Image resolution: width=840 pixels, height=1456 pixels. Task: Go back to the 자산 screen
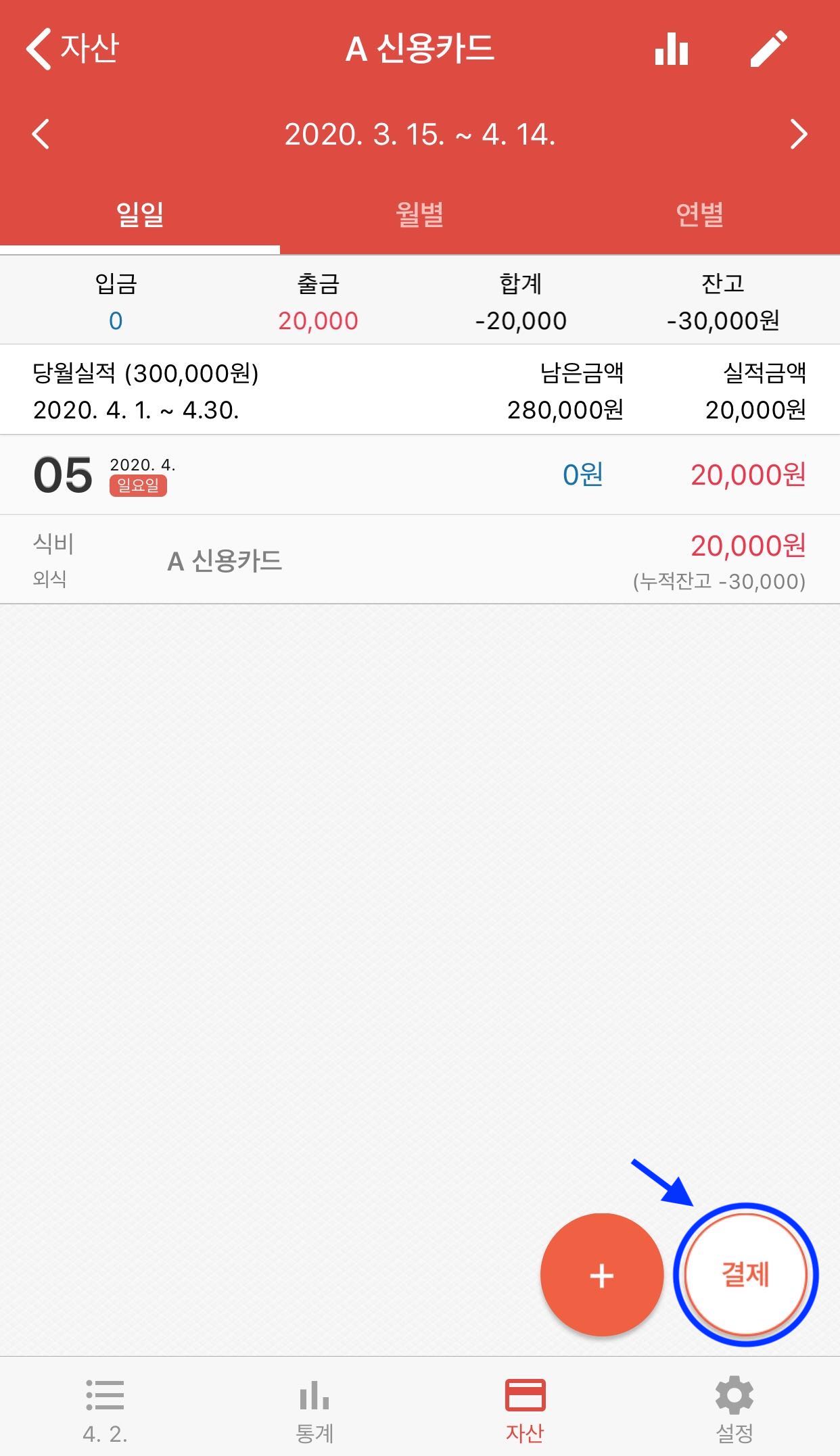pos(72,49)
